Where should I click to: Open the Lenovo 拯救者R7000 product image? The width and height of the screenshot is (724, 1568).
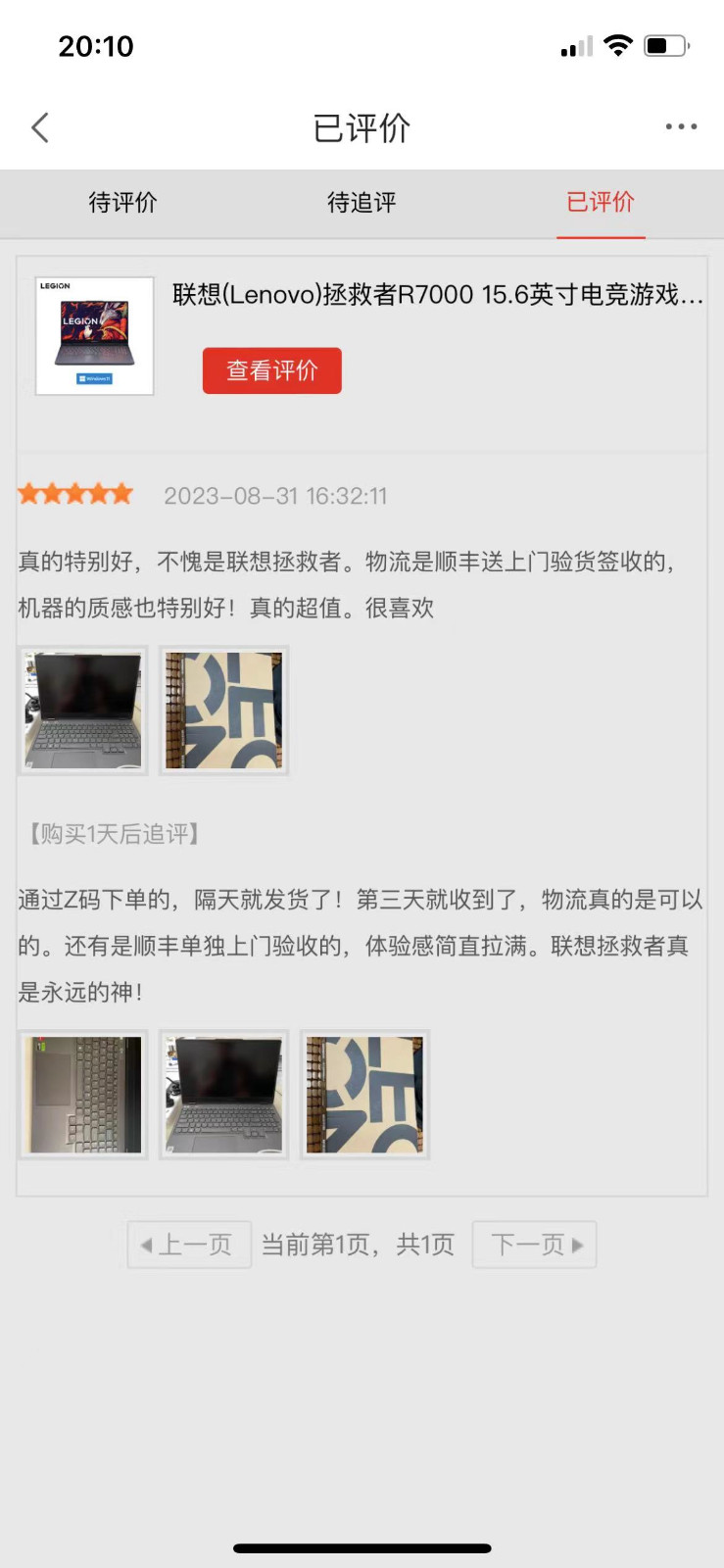click(95, 335)
